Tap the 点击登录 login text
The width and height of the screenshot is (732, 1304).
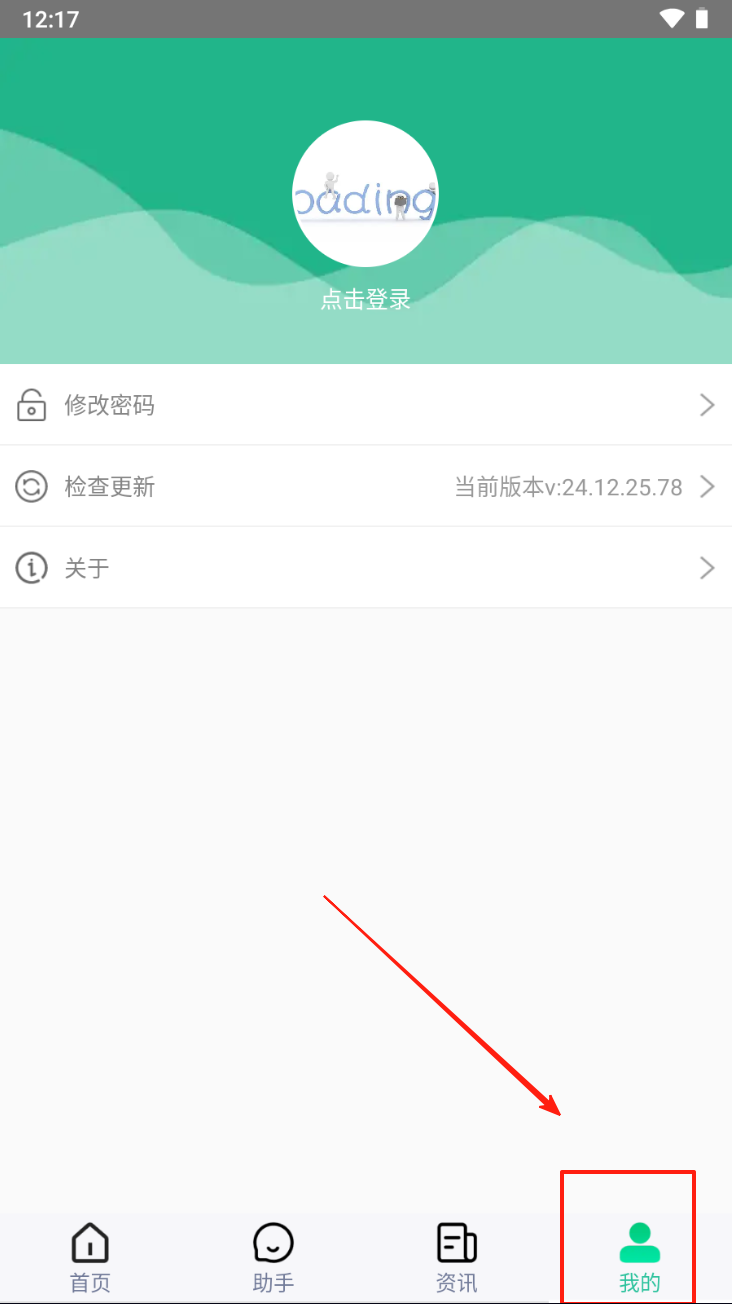pos(365,300)
